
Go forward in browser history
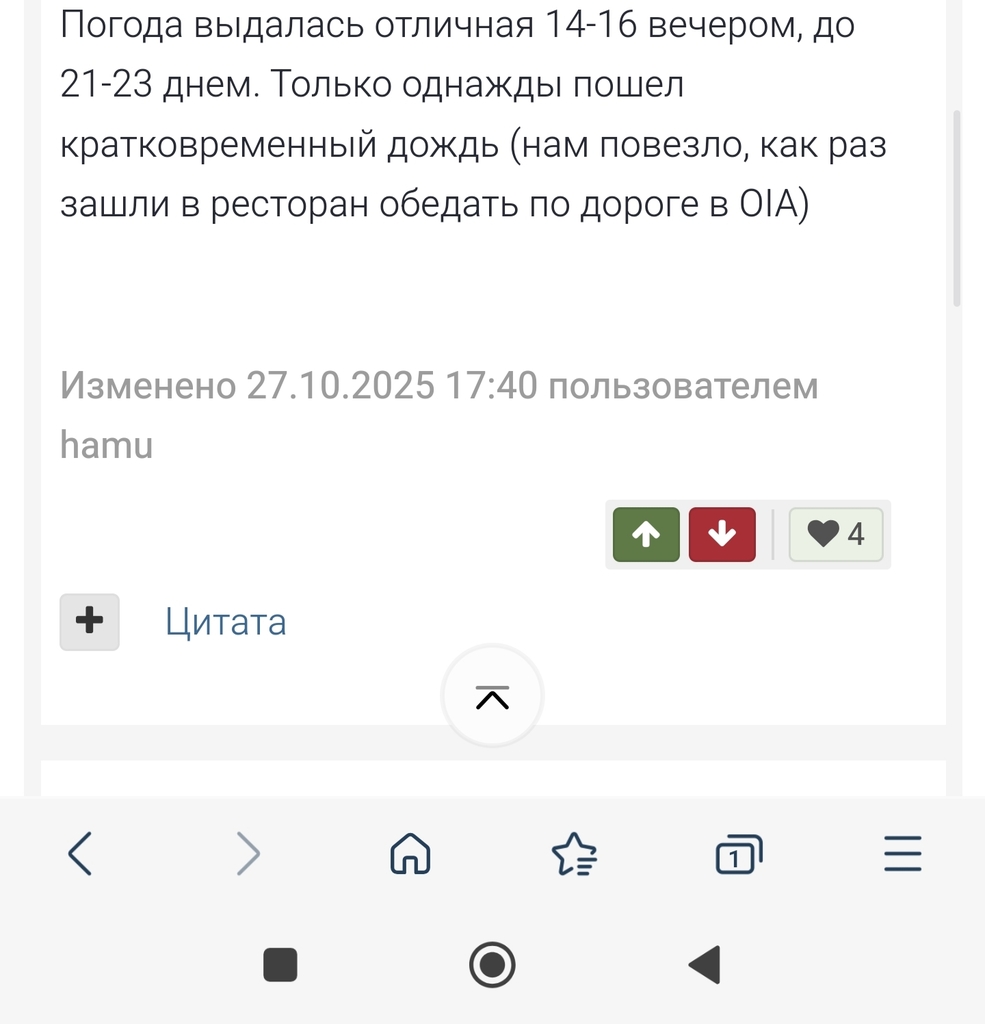[247, 855]
